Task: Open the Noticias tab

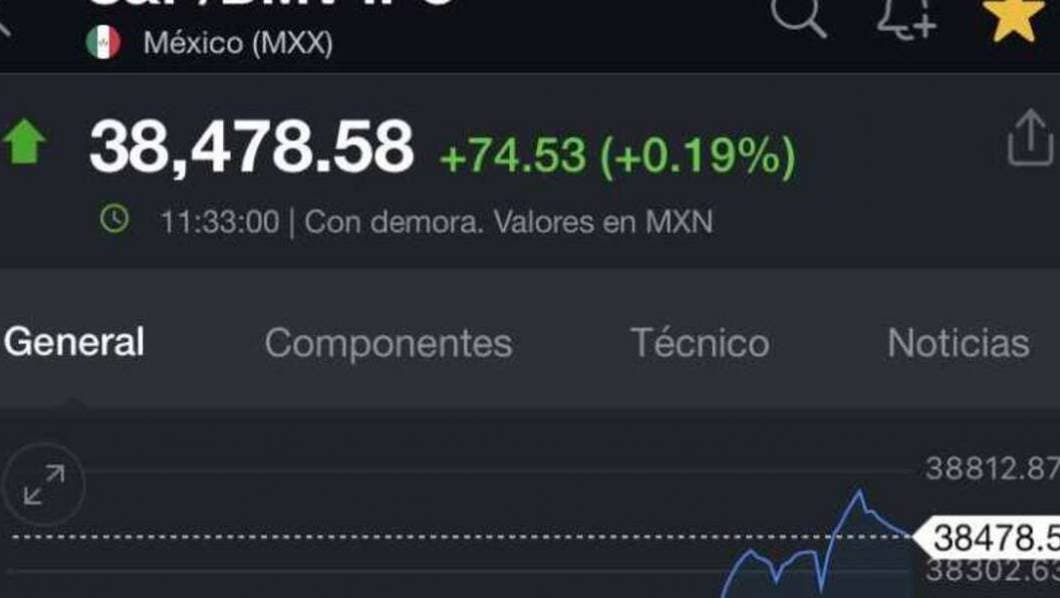Action: pos(957,343)
